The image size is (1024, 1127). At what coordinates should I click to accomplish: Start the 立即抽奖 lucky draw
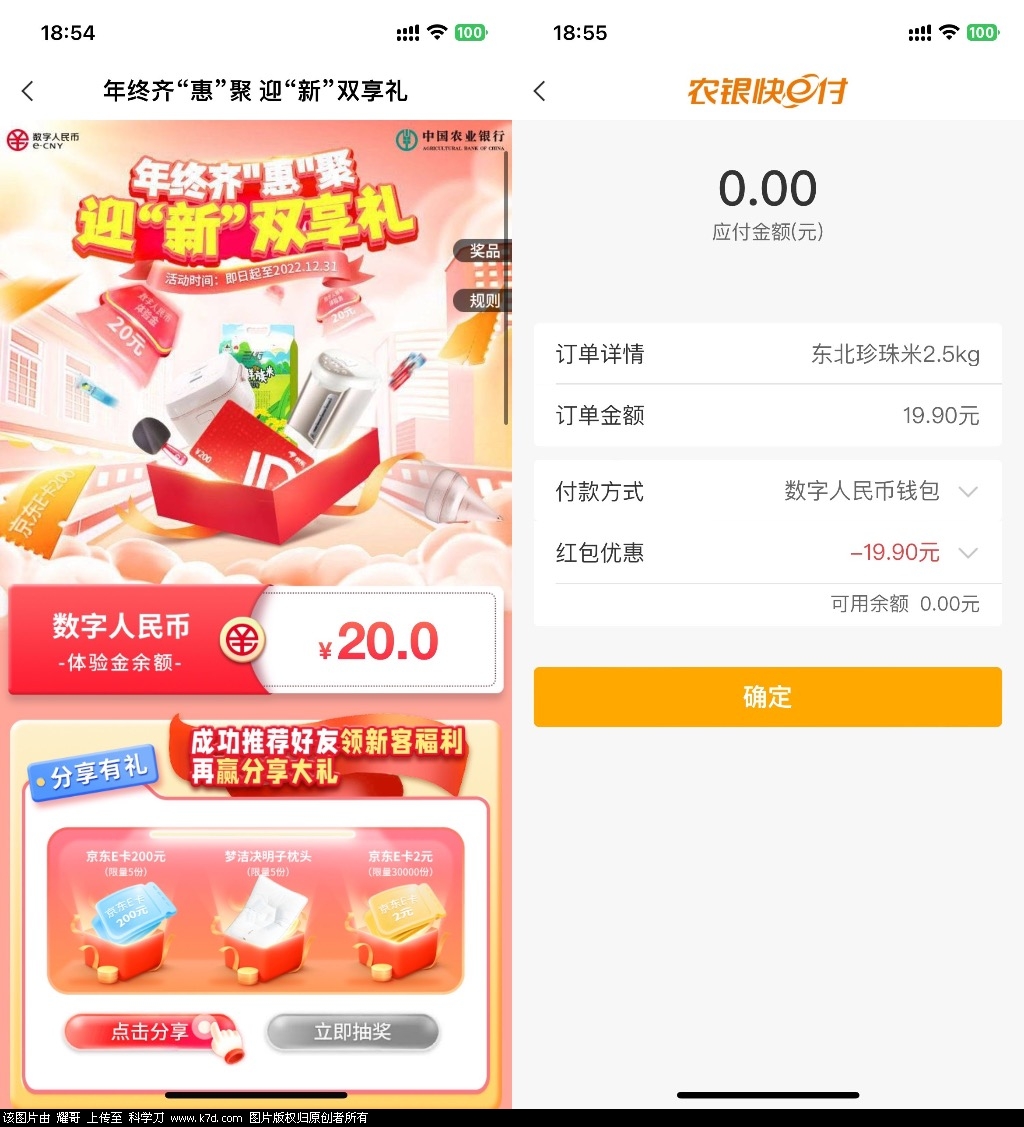(x=352, y=1032)
